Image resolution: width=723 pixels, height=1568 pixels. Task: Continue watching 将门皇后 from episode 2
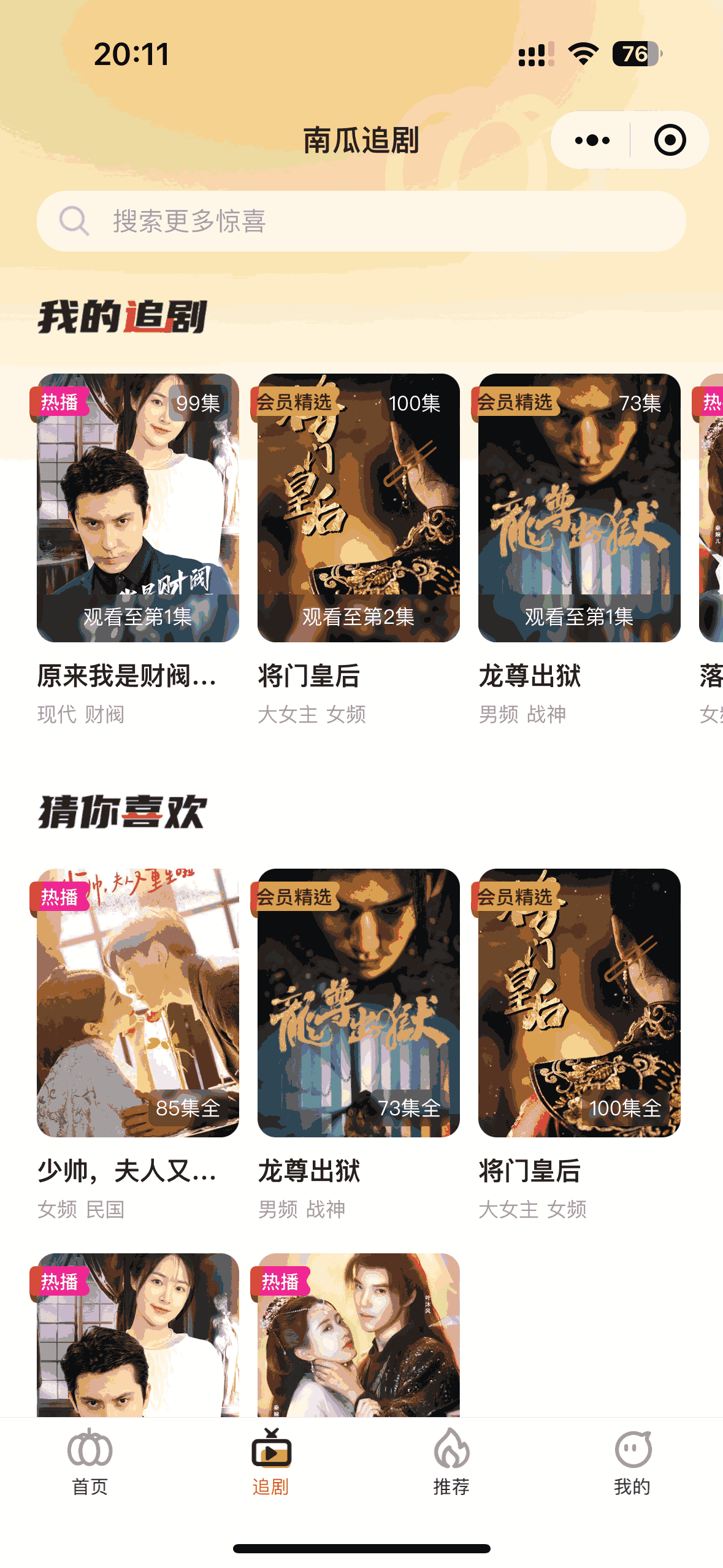coord(359,508)
